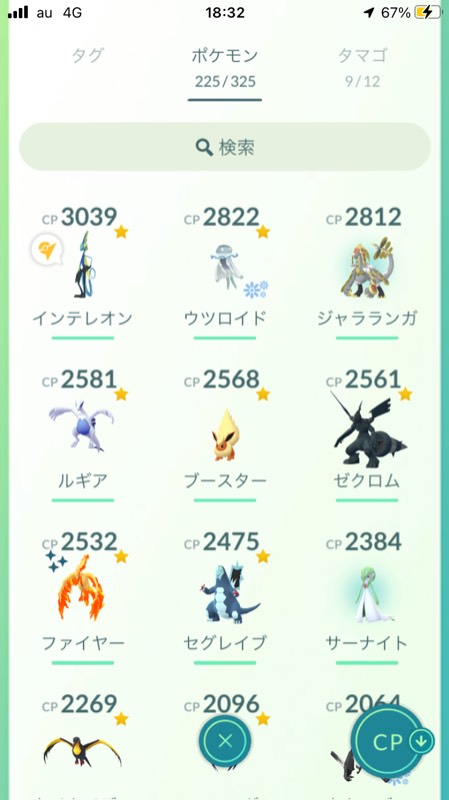449x800 pixels.
Task: Switch to the タマゴ tab
Action: tap(362, 66)
